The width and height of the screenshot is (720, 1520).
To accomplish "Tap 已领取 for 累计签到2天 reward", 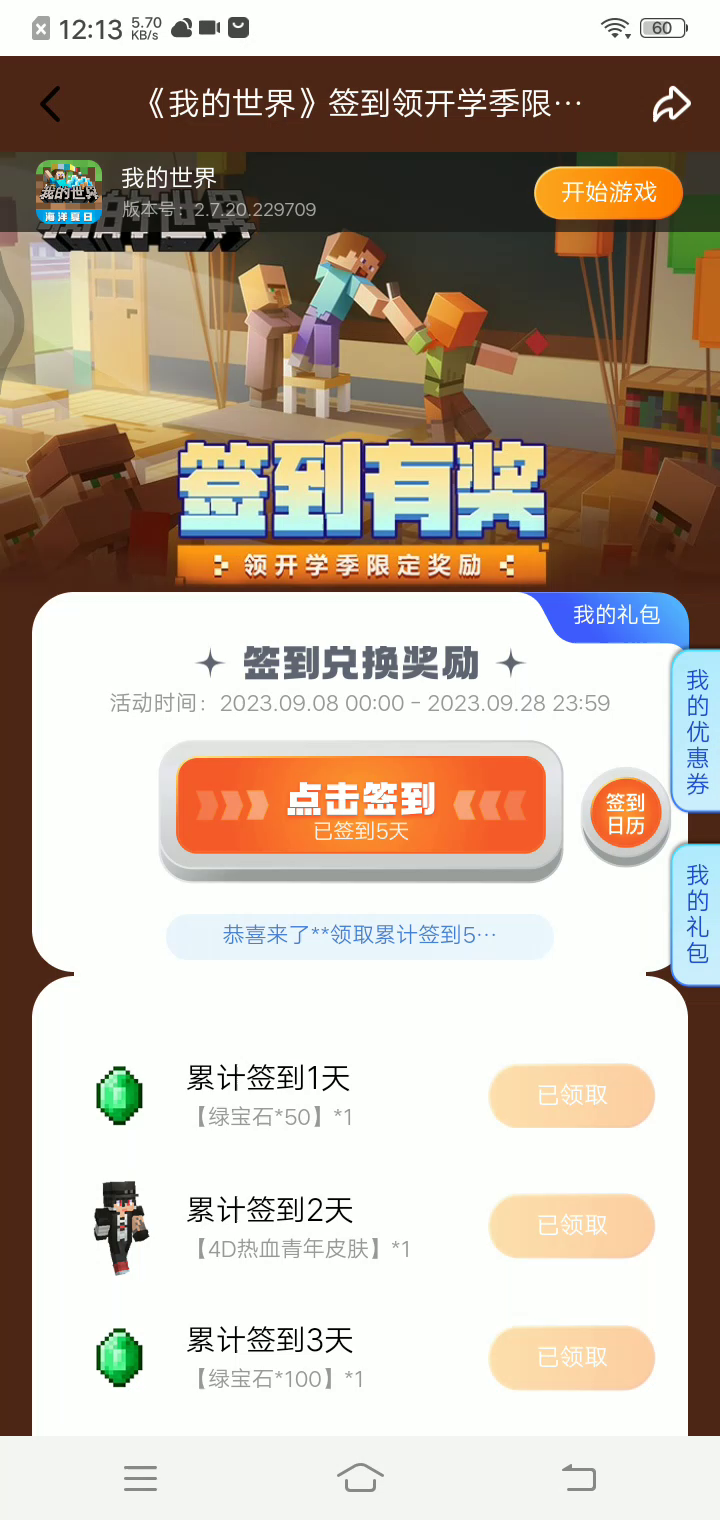I will tap(572, 1226).
